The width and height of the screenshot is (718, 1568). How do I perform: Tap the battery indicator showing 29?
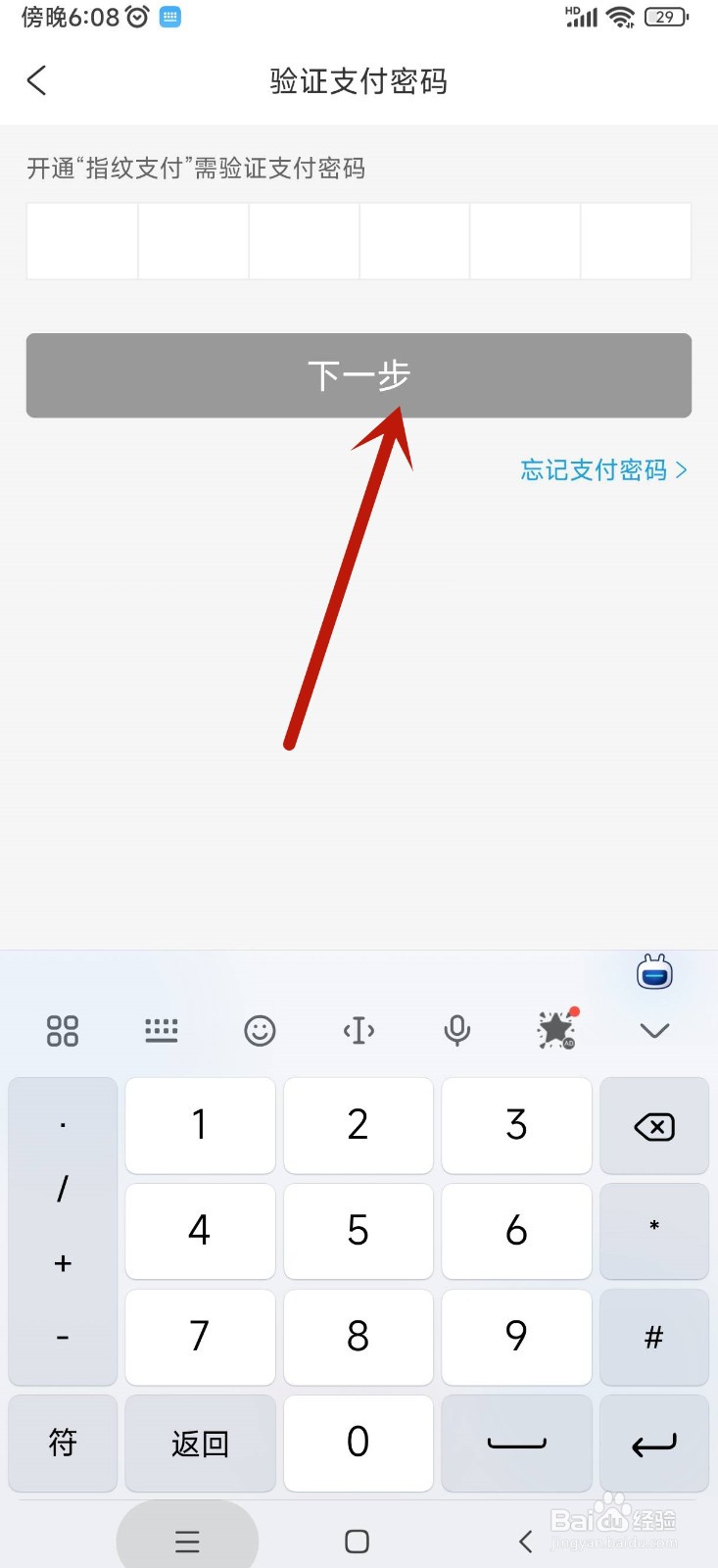(x=665, y=17)
